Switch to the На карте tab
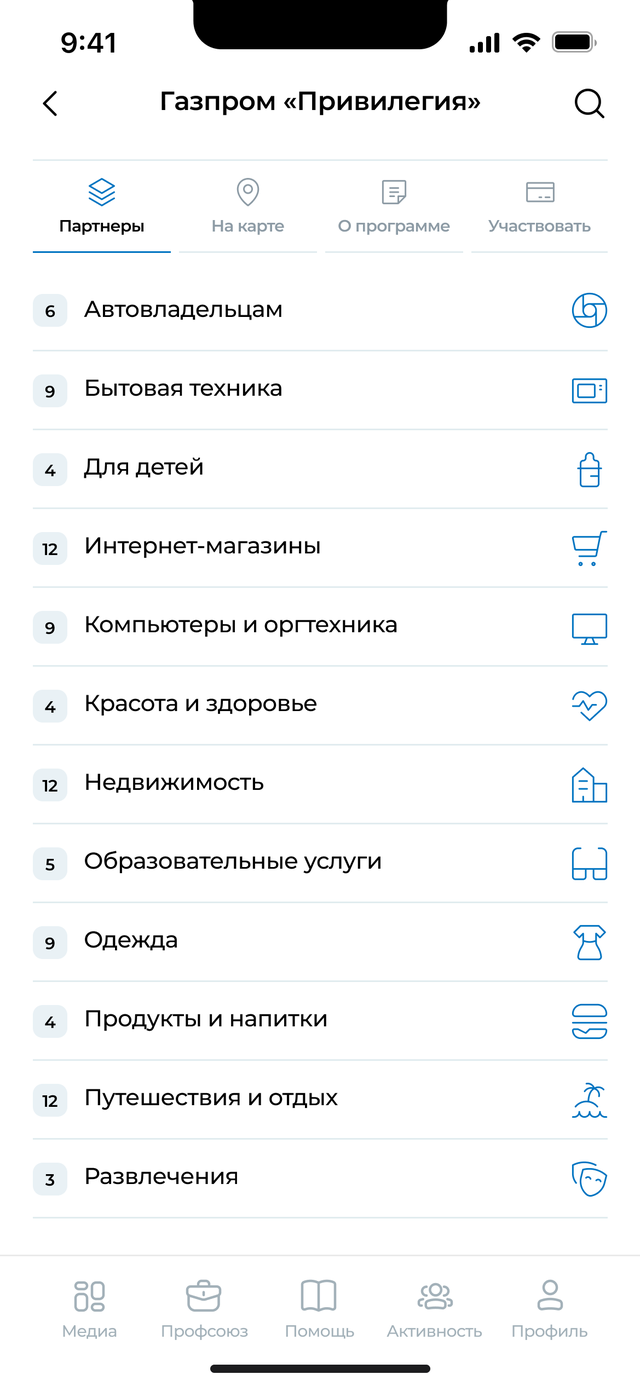640x1386 pixels. coord(247,207)
